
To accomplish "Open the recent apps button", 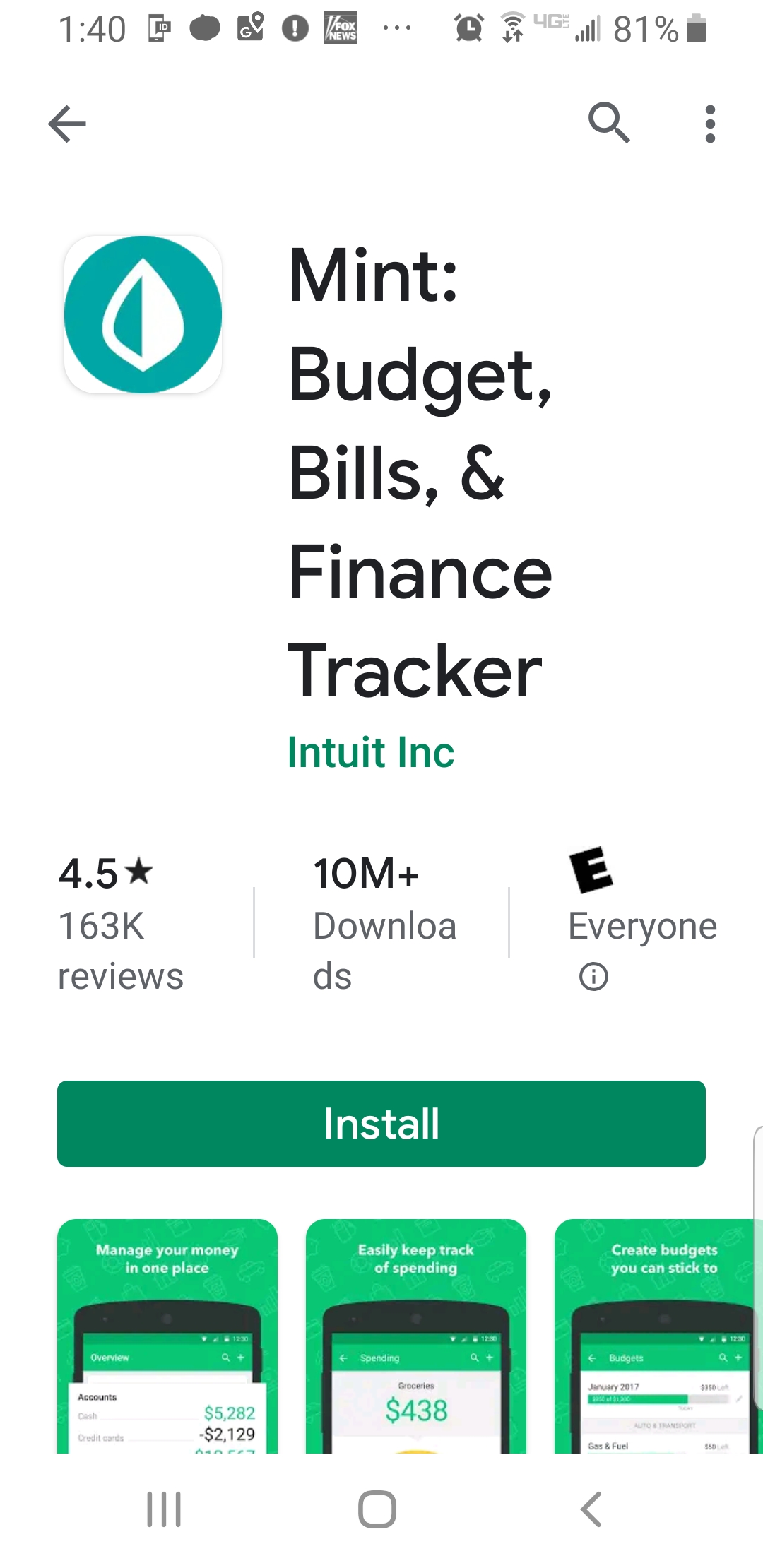I will pos(164,1509).
